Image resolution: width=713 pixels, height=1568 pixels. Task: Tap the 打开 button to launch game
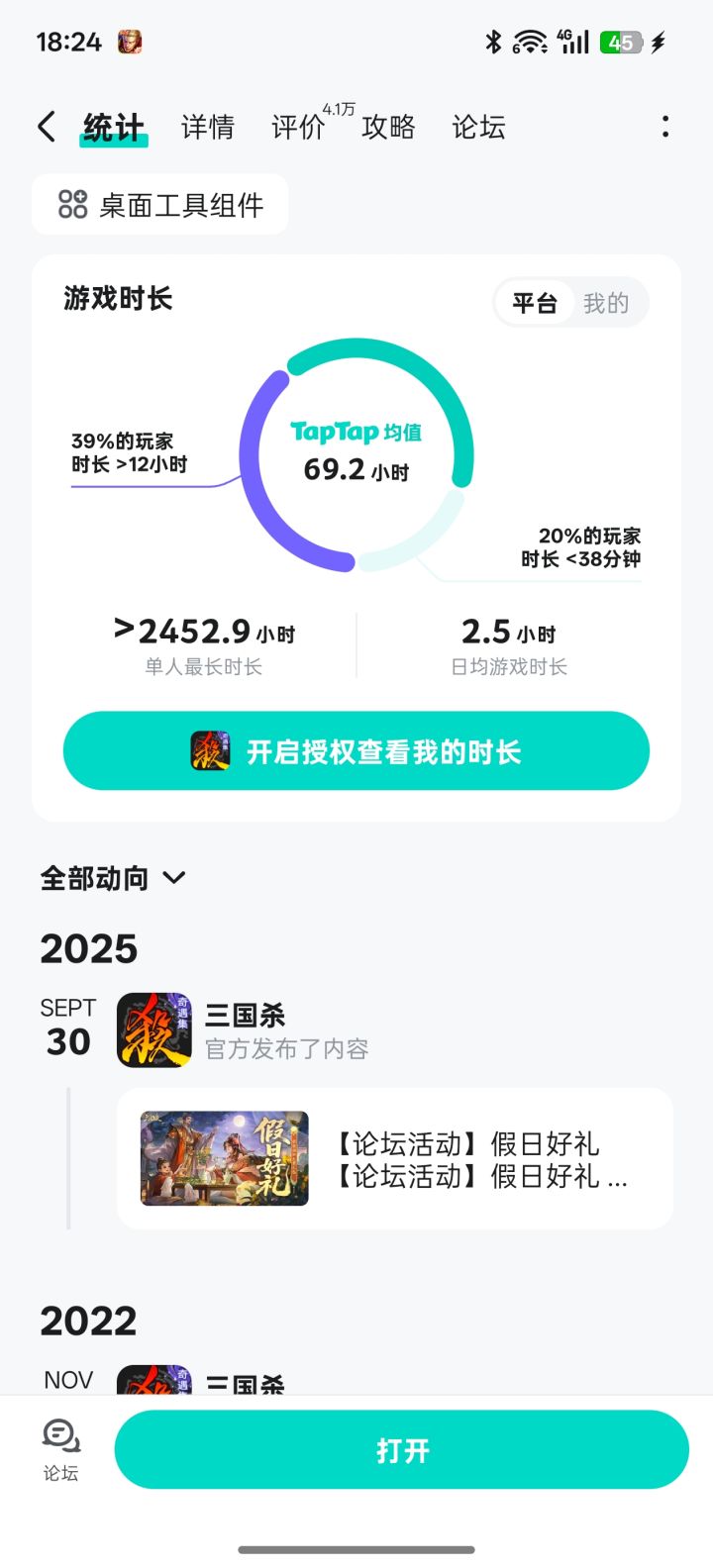(402, 1450)
